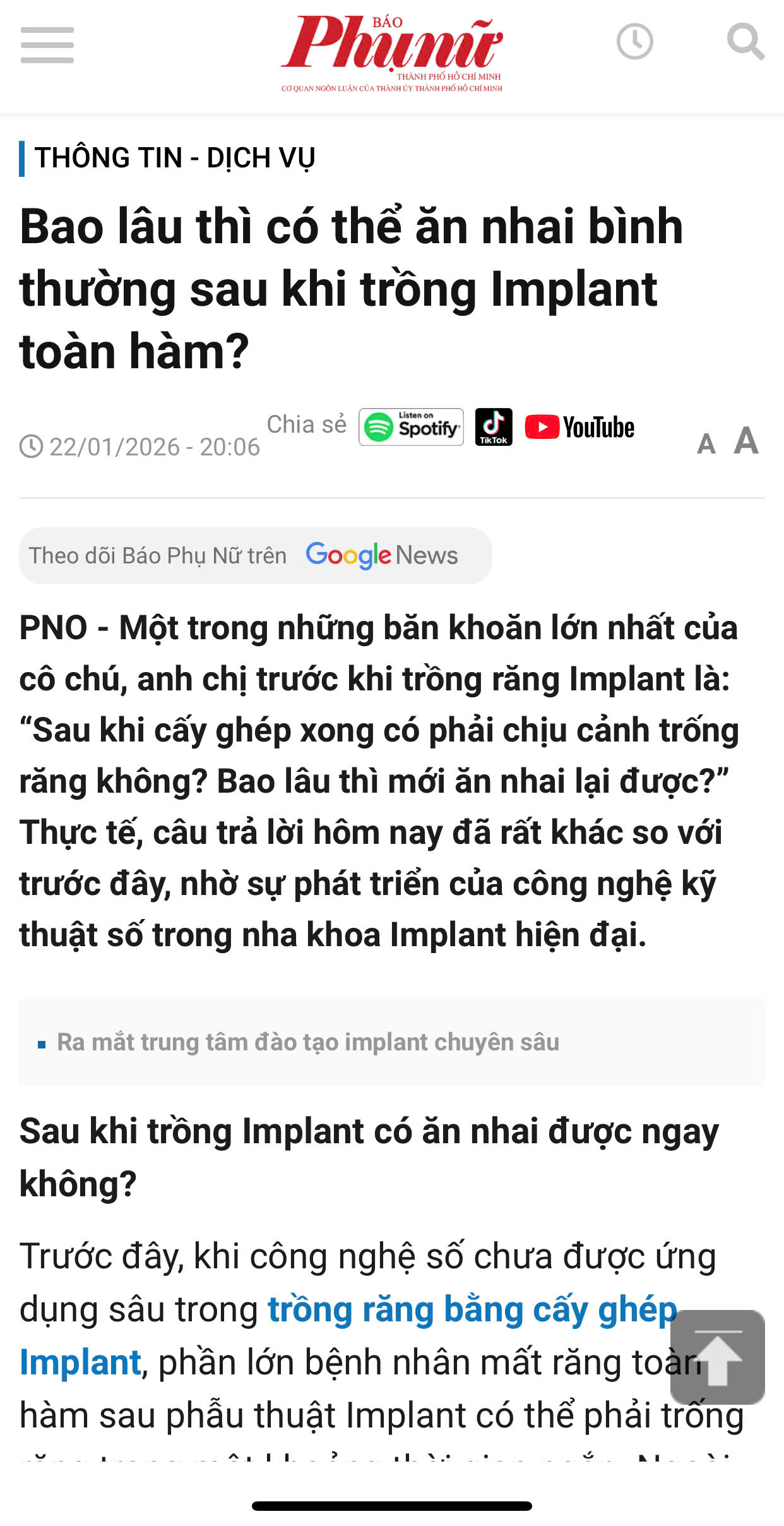Open the latest news clock icon
Viewport: 784px width, 1526px height.
pos(634,42)
